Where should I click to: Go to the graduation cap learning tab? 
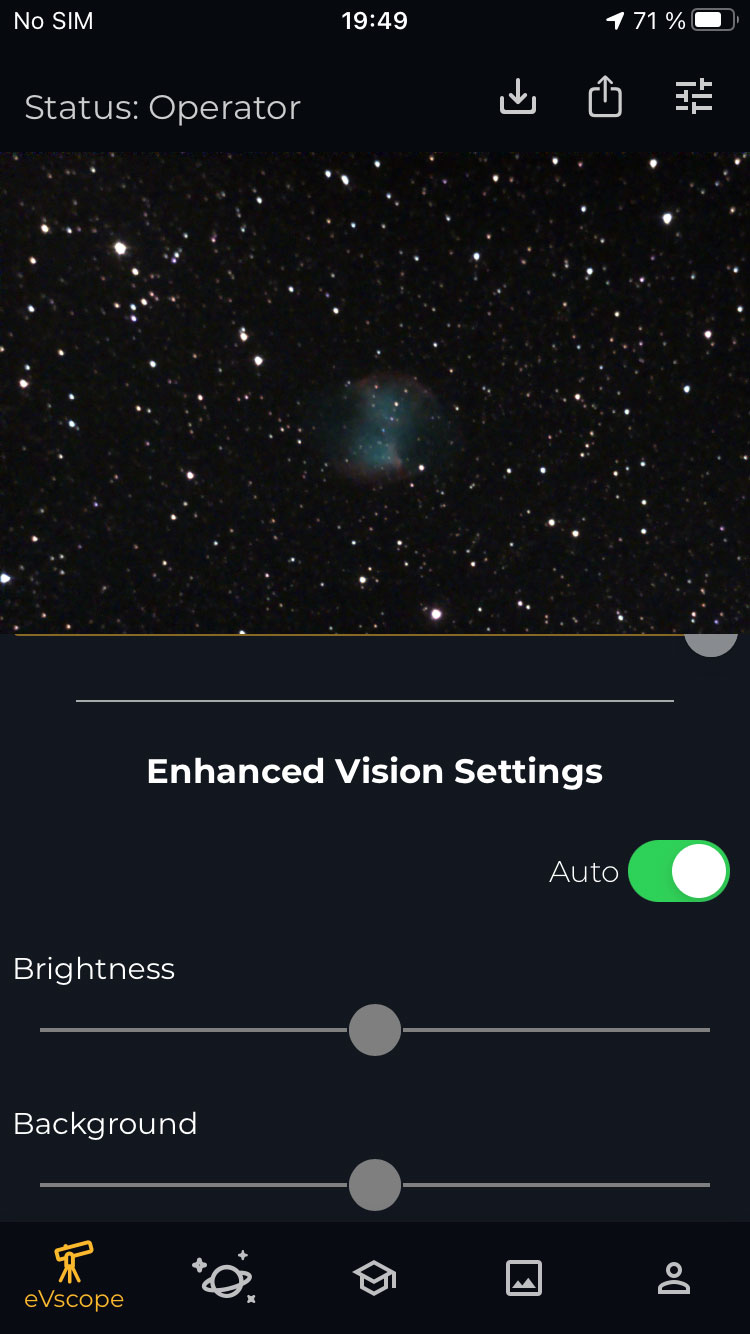(374, 1278)
